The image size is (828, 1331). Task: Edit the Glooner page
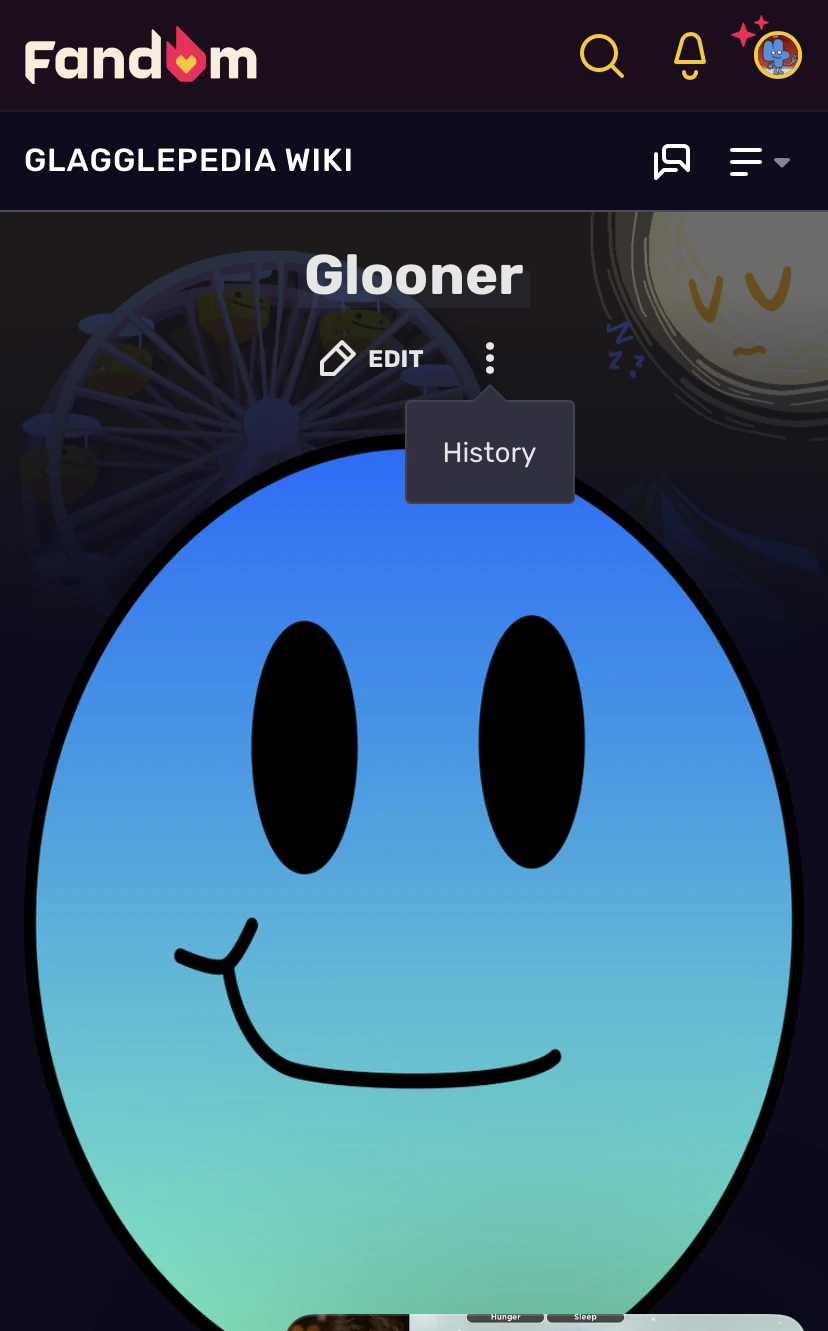(x=372, y=359)
